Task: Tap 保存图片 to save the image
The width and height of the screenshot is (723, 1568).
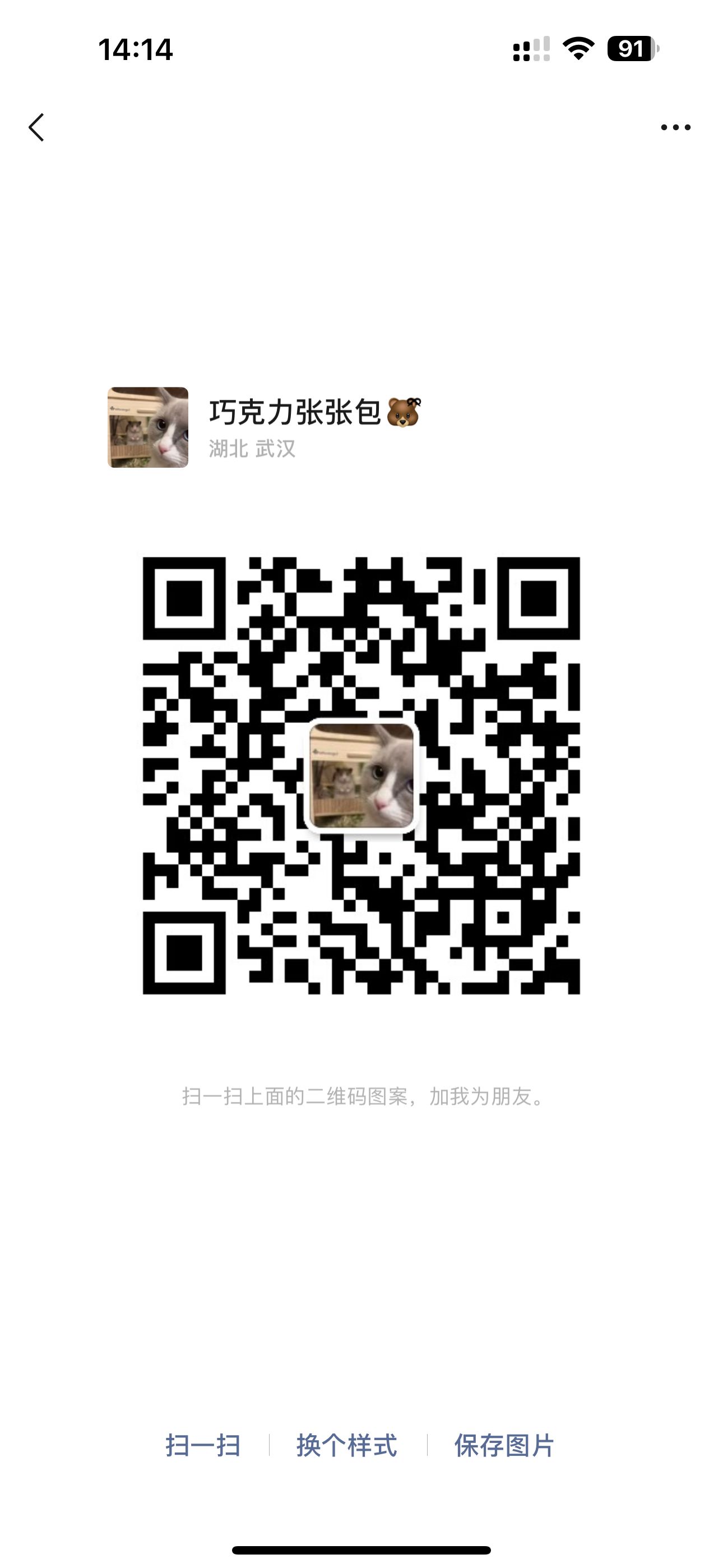Action: click(504, 1445)
